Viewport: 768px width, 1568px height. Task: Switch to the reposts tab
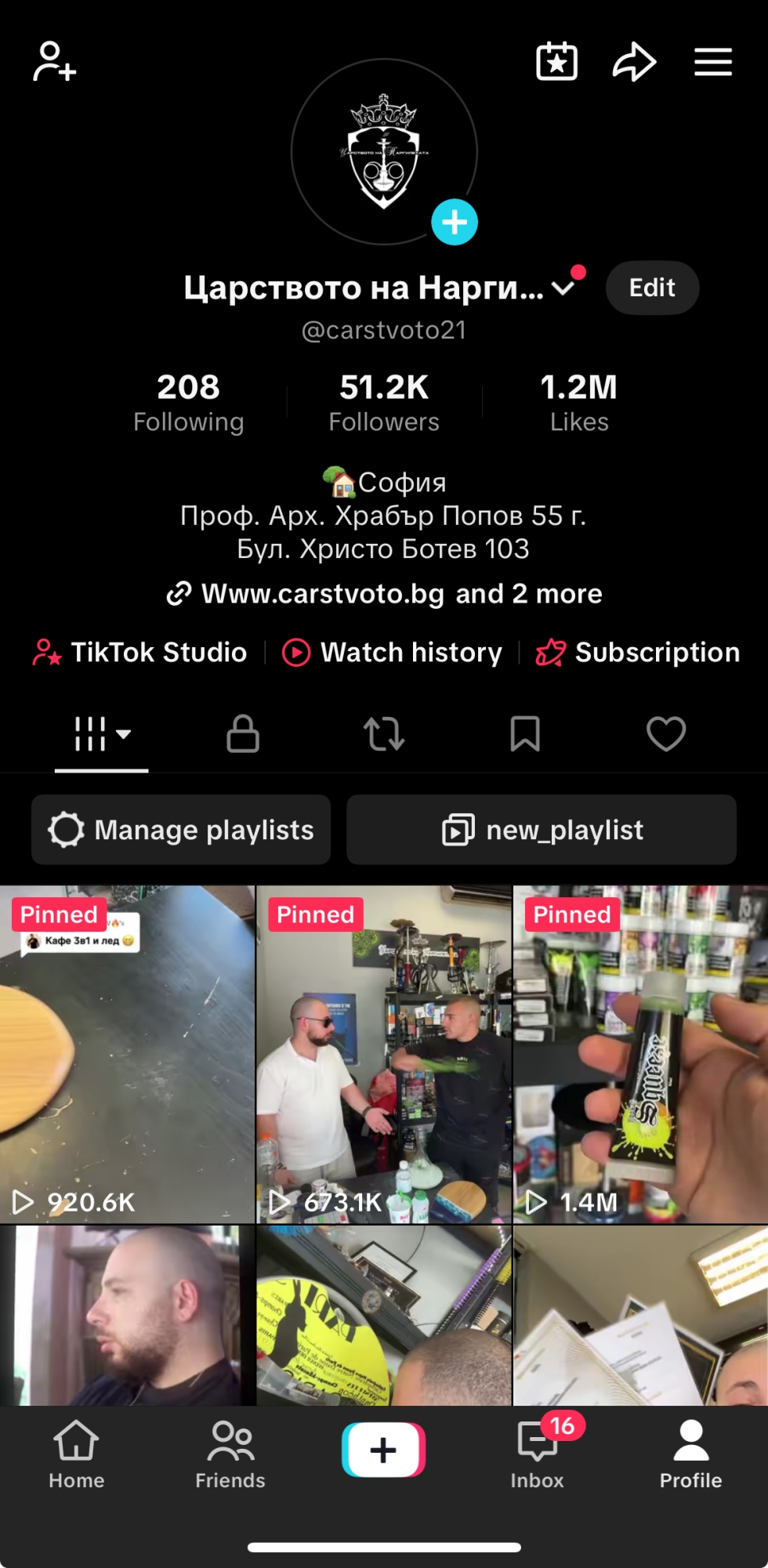click(x=384, y=734)
